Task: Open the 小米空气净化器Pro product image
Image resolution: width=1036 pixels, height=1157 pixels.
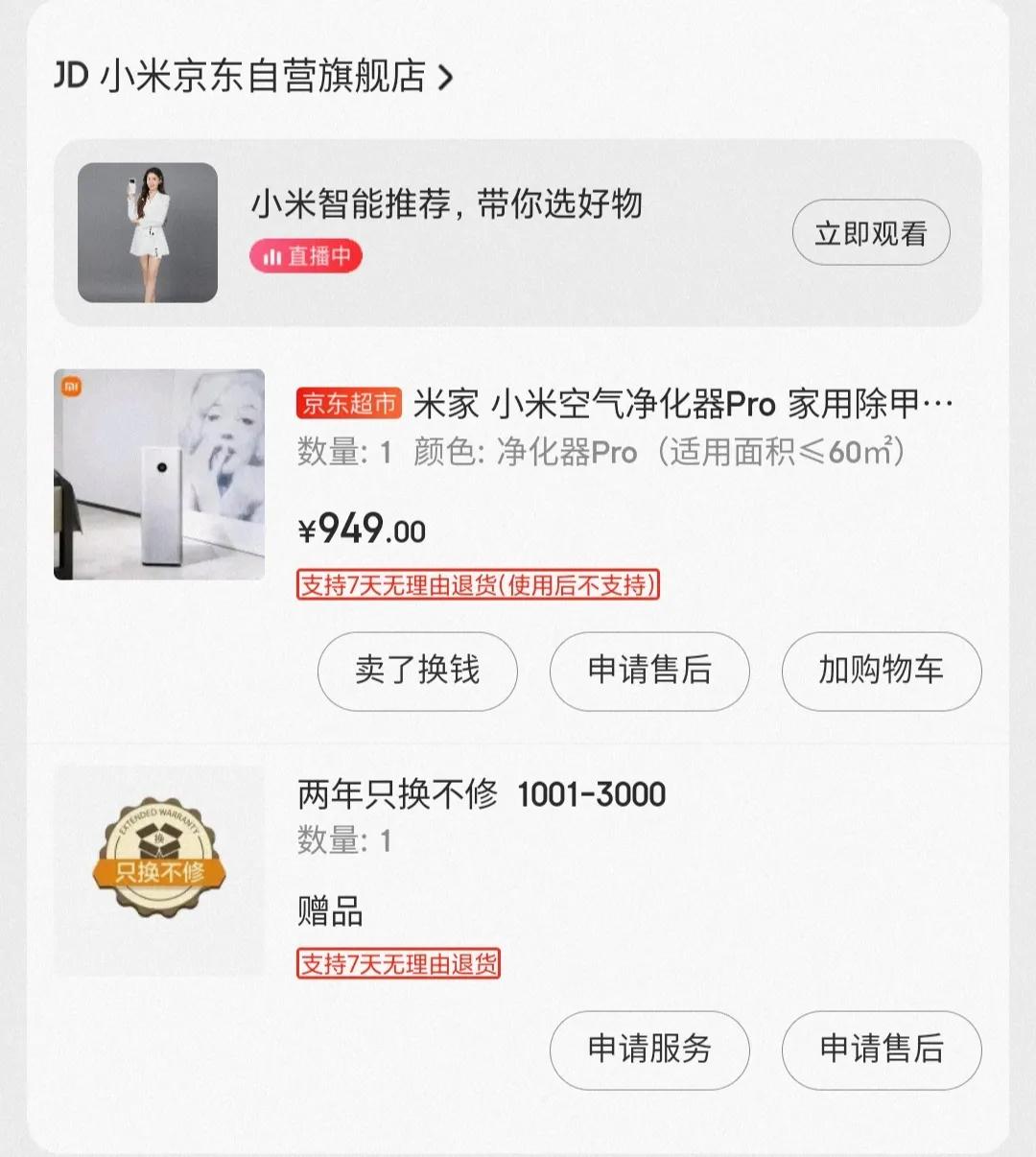Action: 159,475
